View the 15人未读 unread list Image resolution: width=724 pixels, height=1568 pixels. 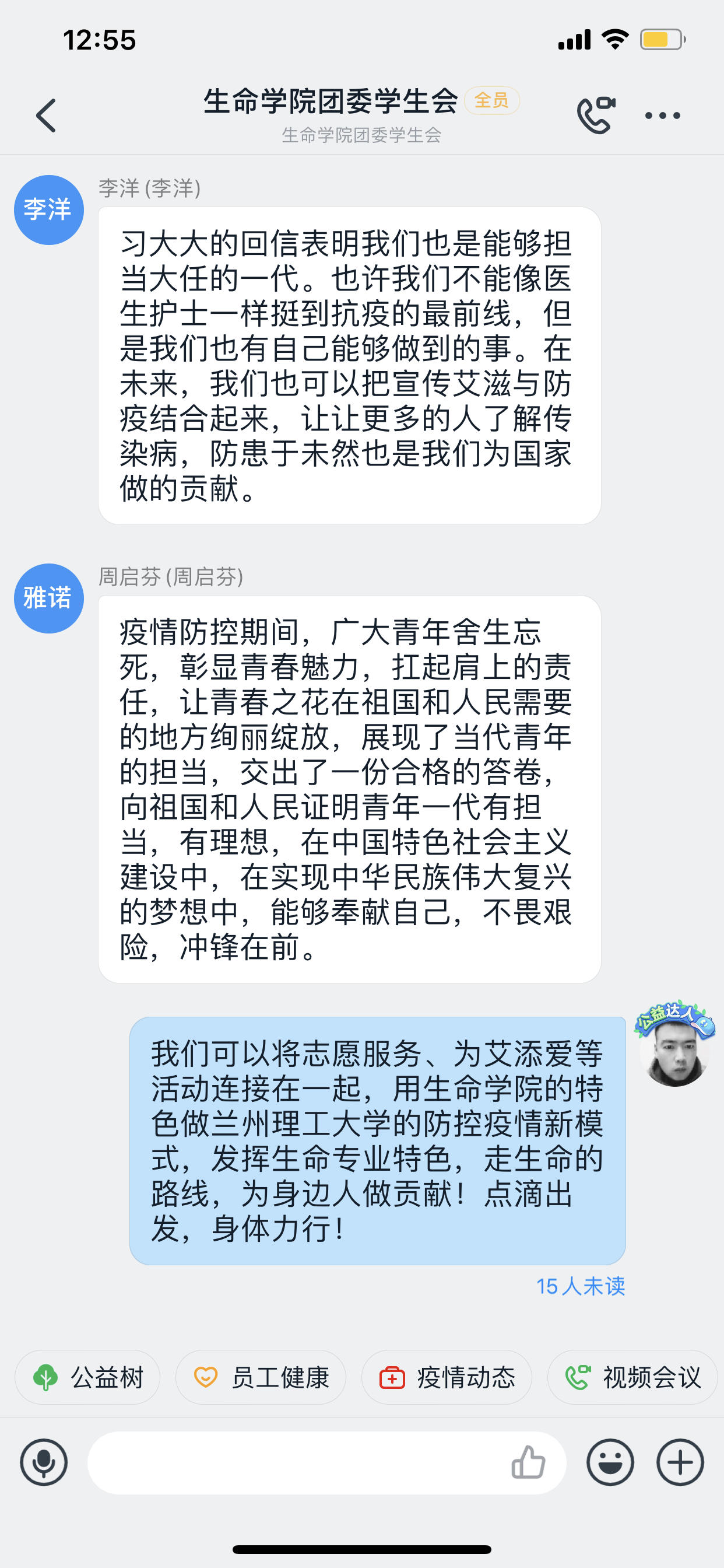click(581, 1286)
